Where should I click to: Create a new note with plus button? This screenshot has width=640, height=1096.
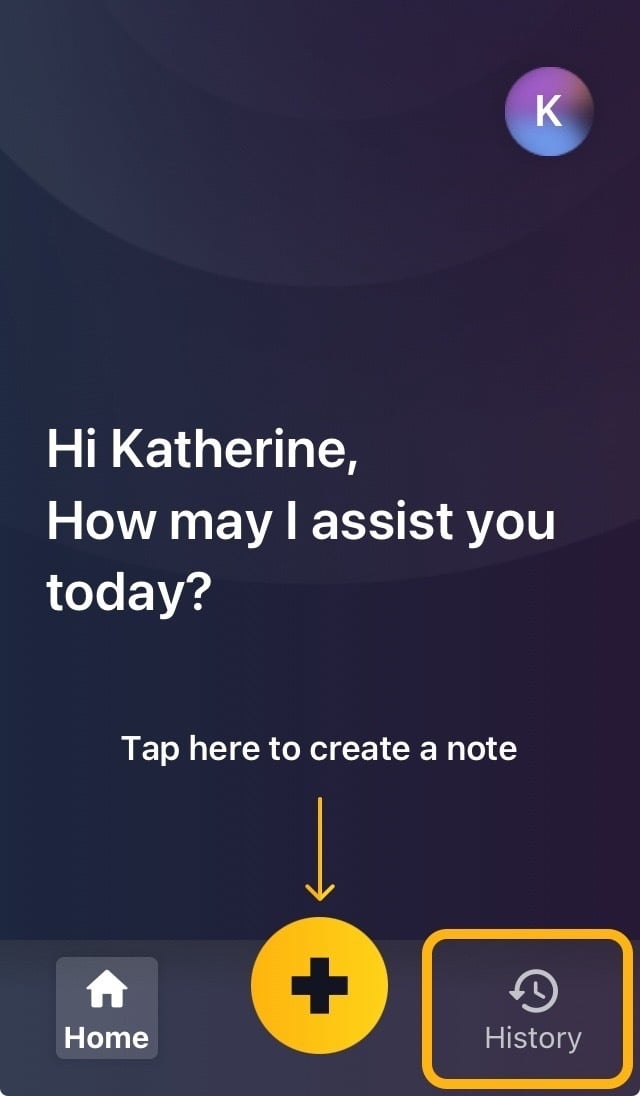click(319, 986)
